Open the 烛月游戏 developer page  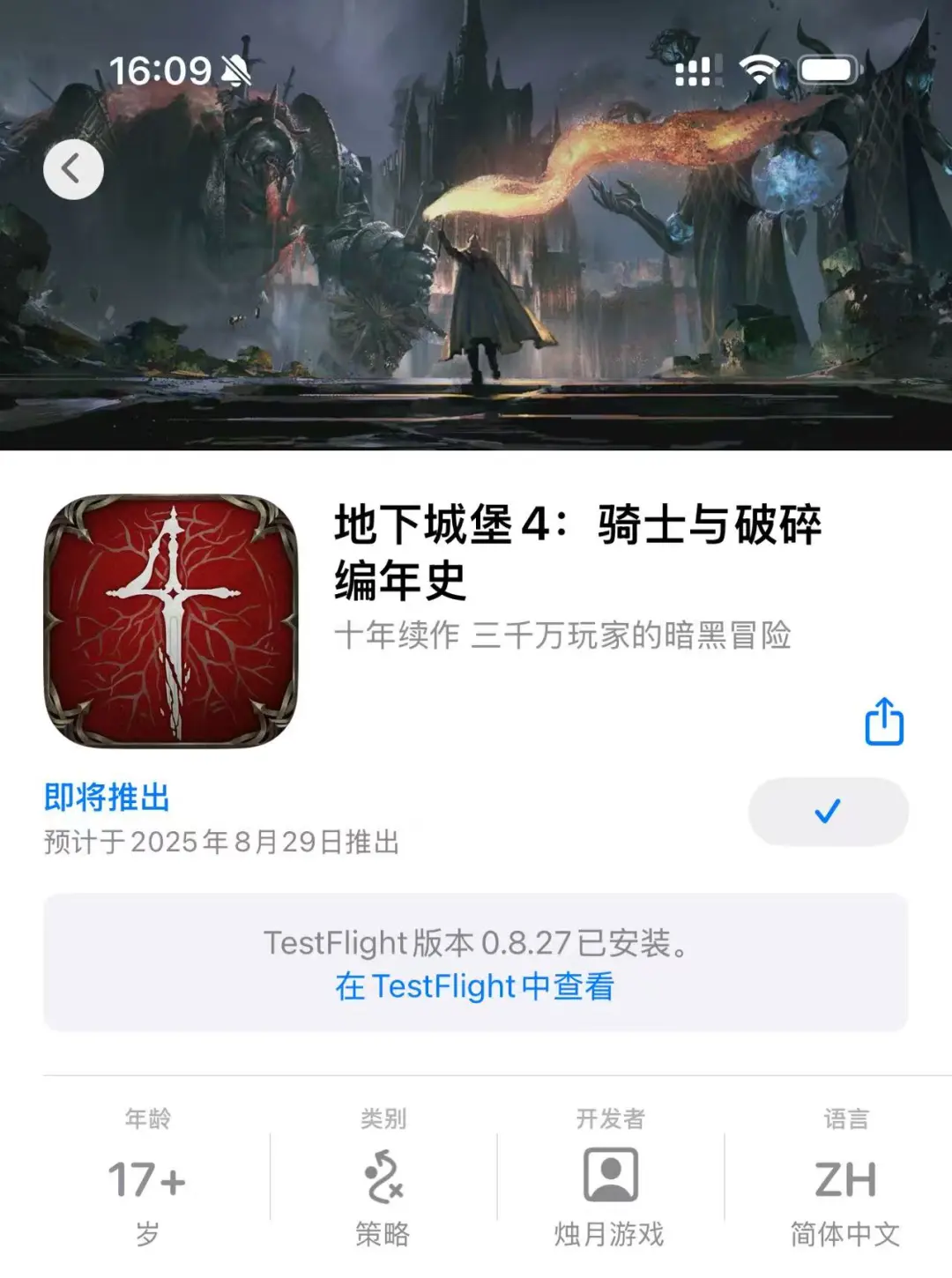(610, 1178)
